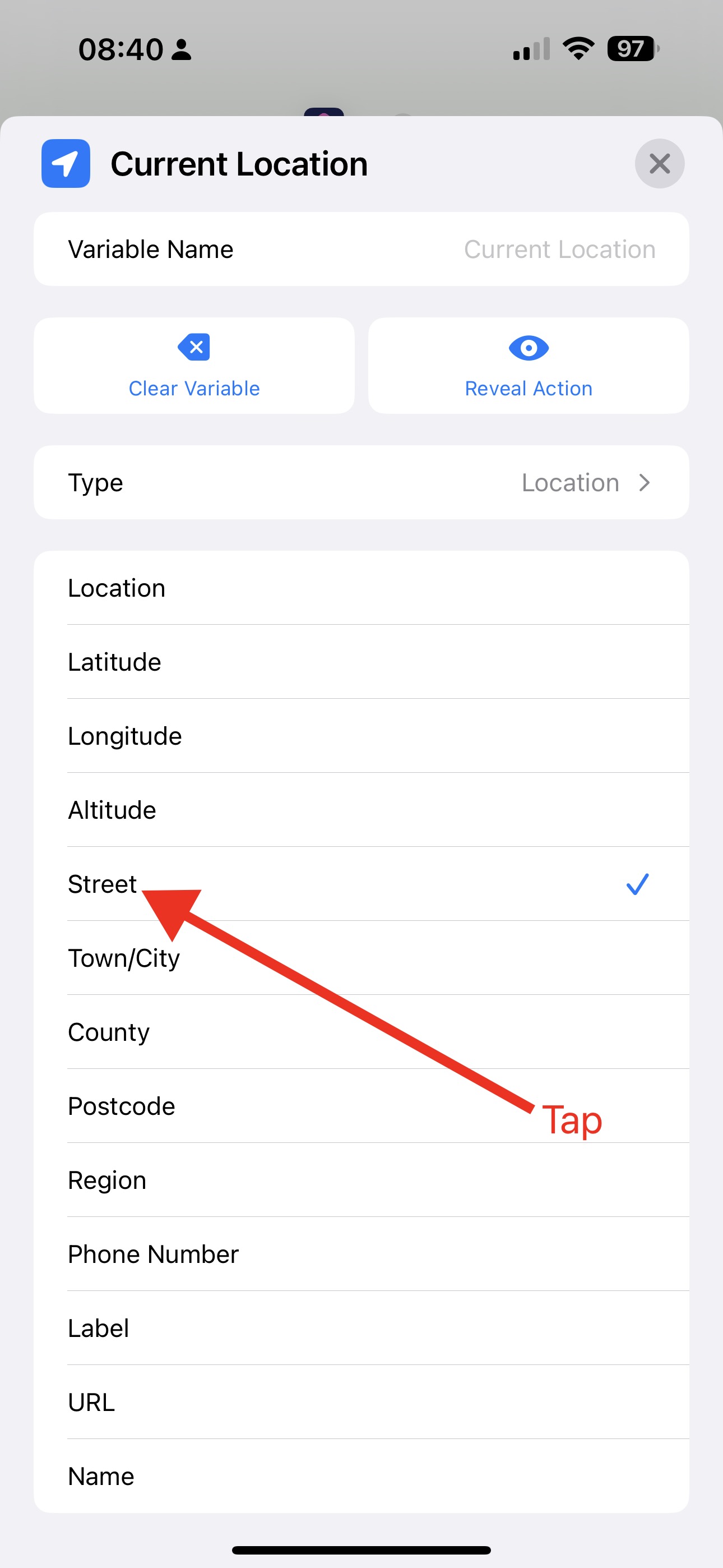
Task: Select Phone Number
Action: coord(361,1255)
